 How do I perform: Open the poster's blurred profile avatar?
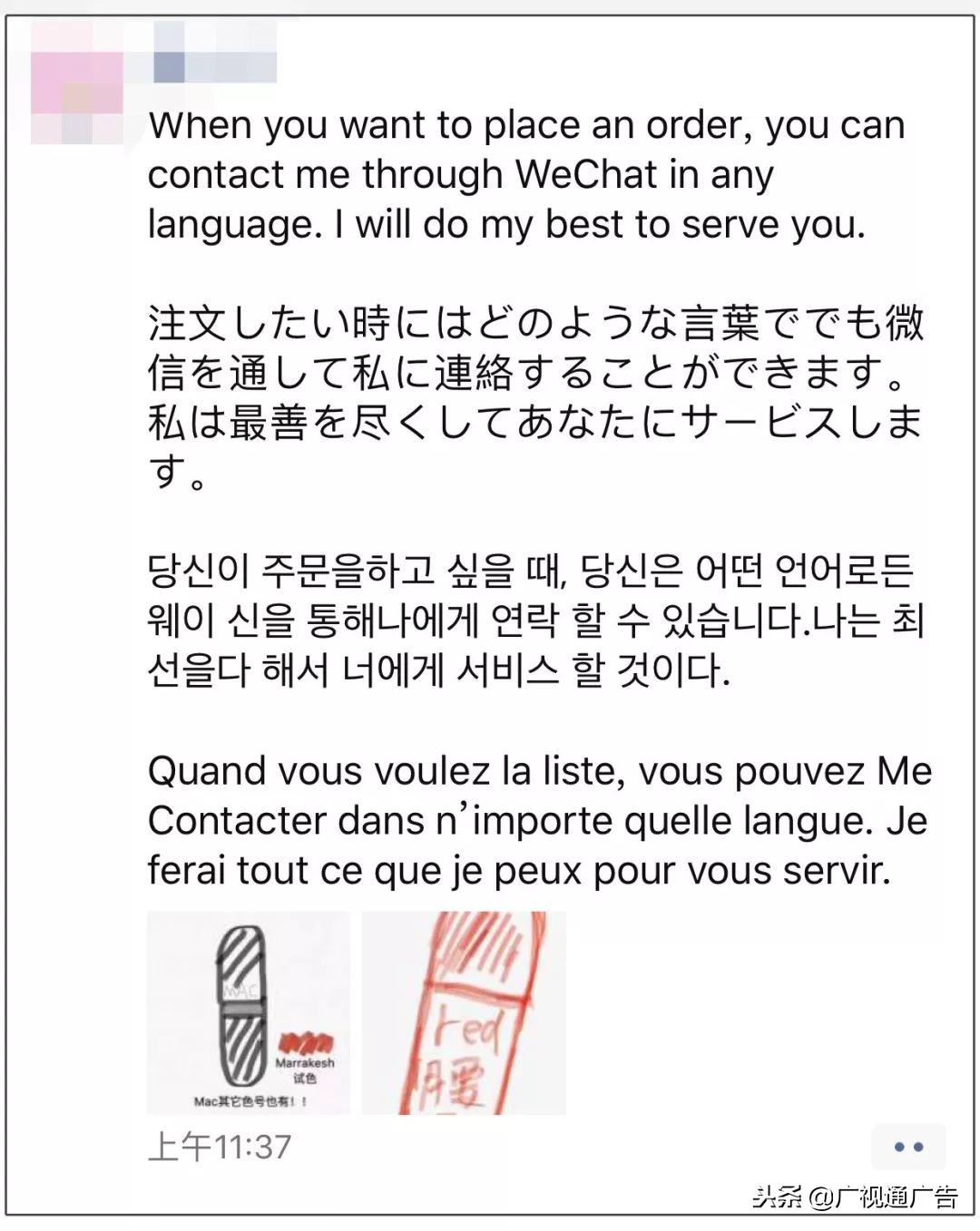(77, 84)
